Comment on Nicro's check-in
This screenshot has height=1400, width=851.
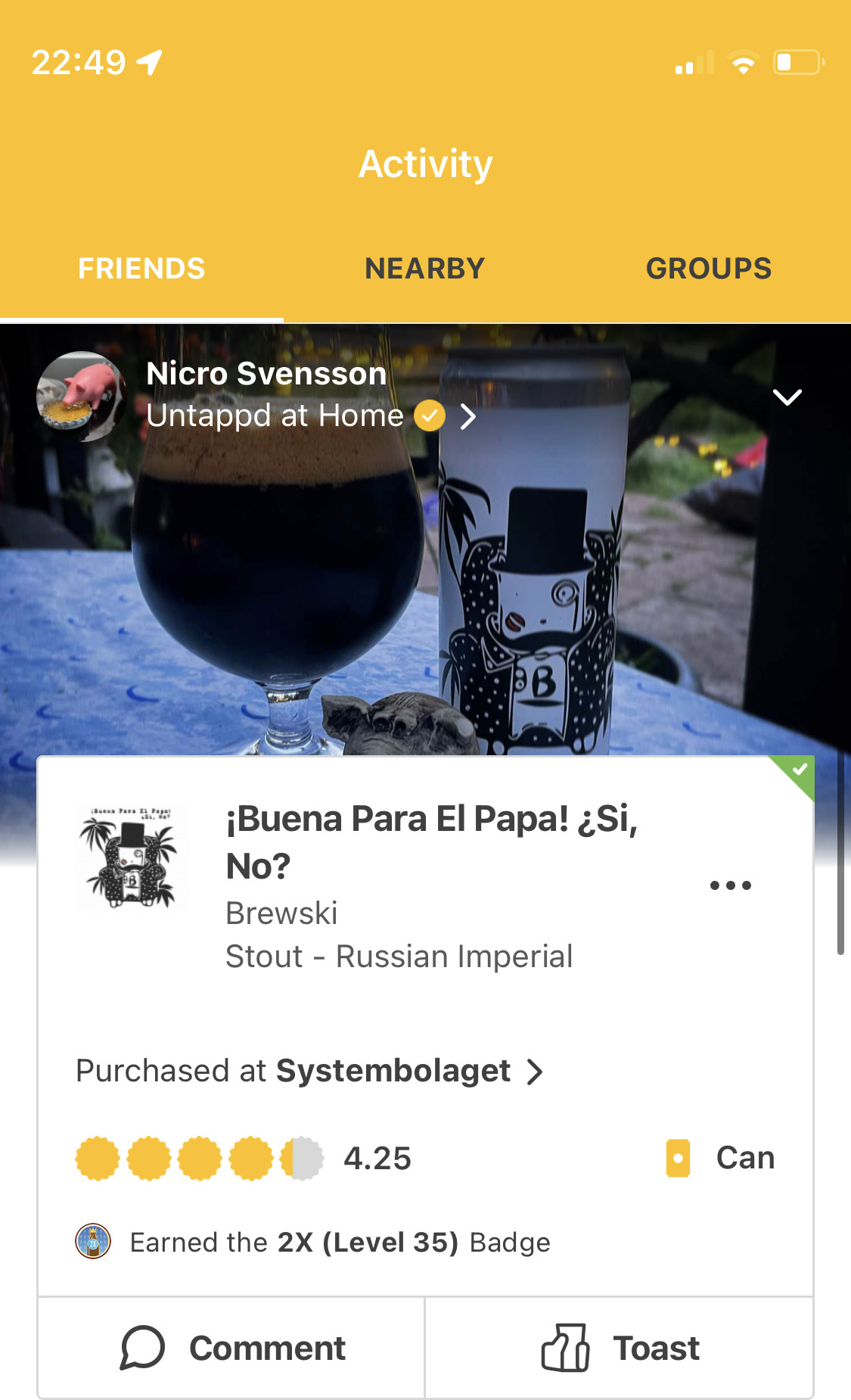[x=231, y=1348]
